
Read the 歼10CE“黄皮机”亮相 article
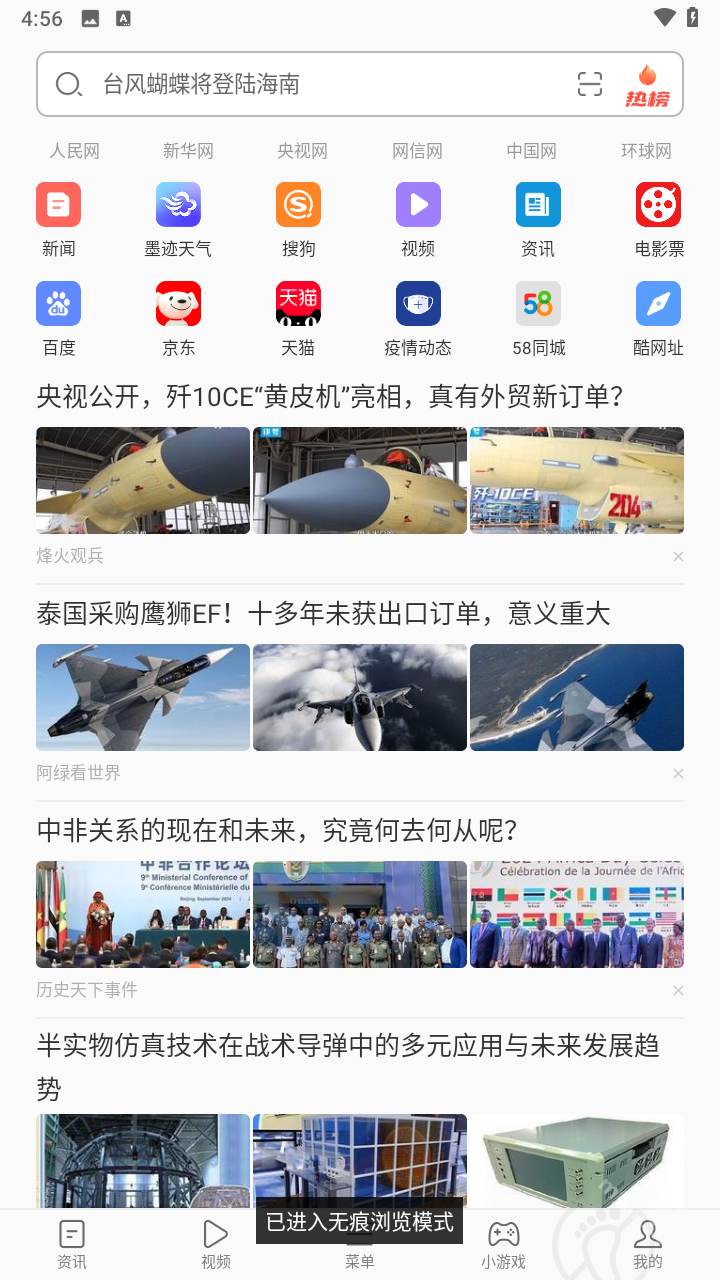pyautogui.click(x=330, y=397)
